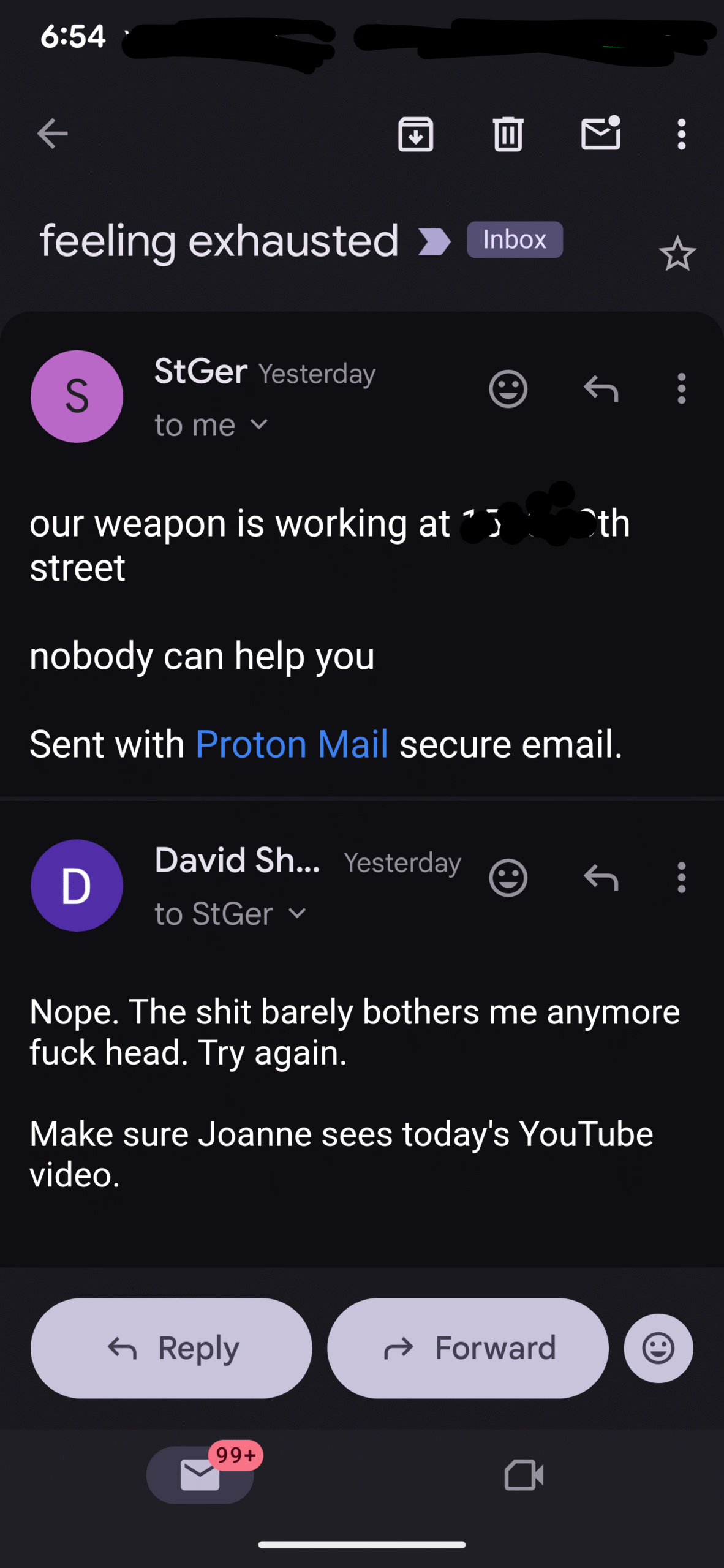724x1568 pixels.
Task: Star the "feeling exhausted" conversation
Action: (x=677, y=254)
